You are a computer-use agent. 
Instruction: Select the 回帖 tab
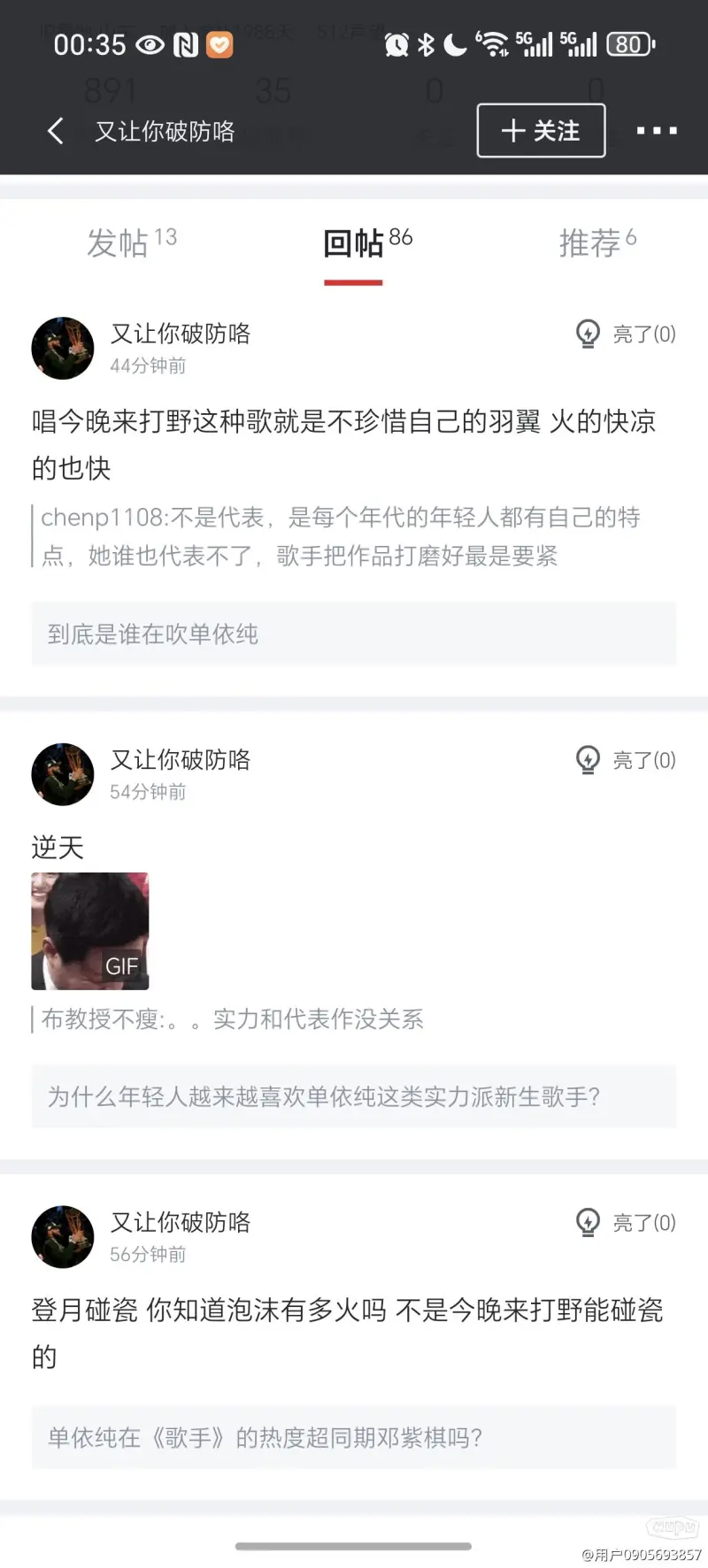(366, 242)
